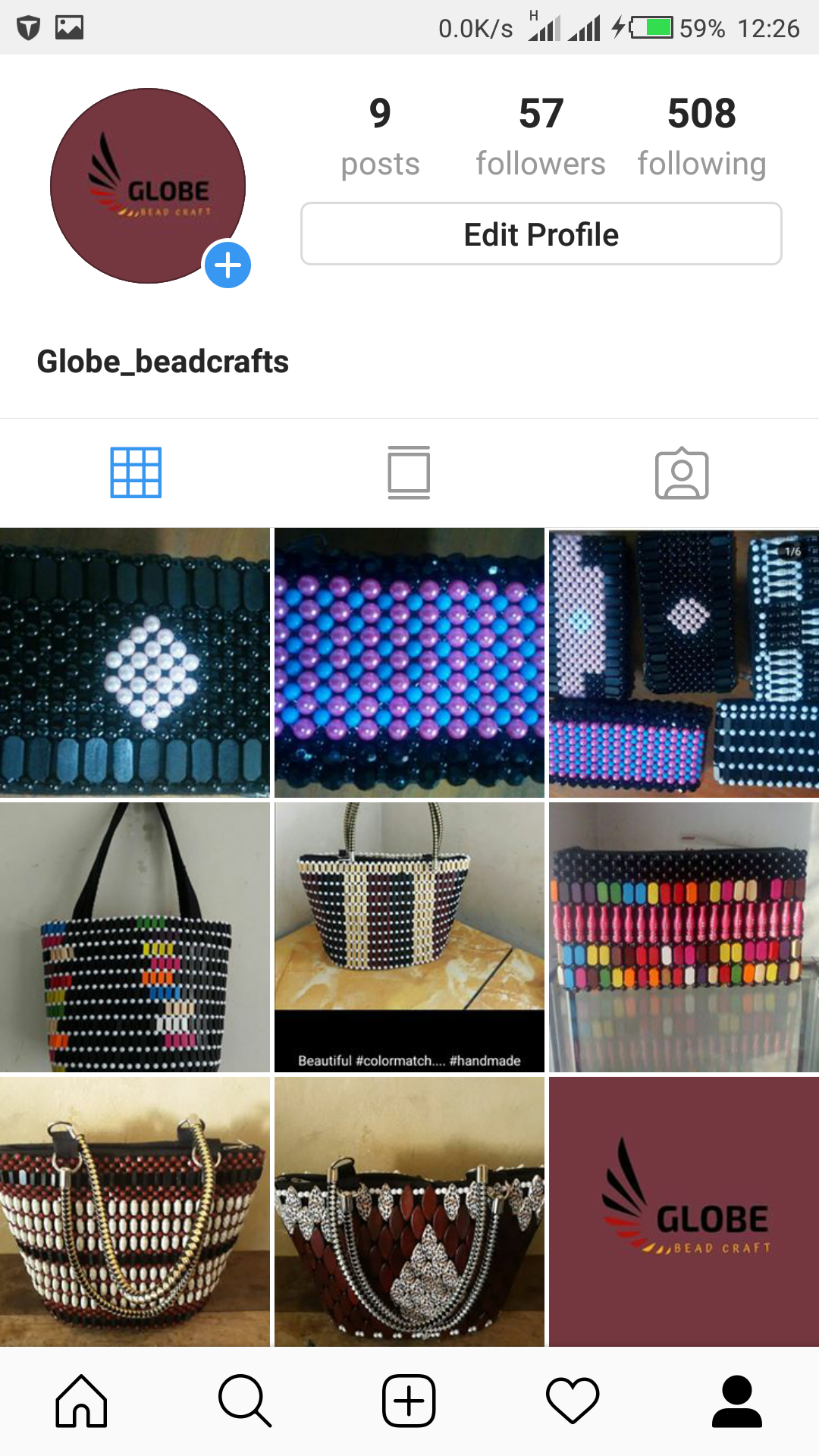This screenshot has height=1456, width=819.
Task: Open the Globe Bead Craft logo post
Action: 684,1211
